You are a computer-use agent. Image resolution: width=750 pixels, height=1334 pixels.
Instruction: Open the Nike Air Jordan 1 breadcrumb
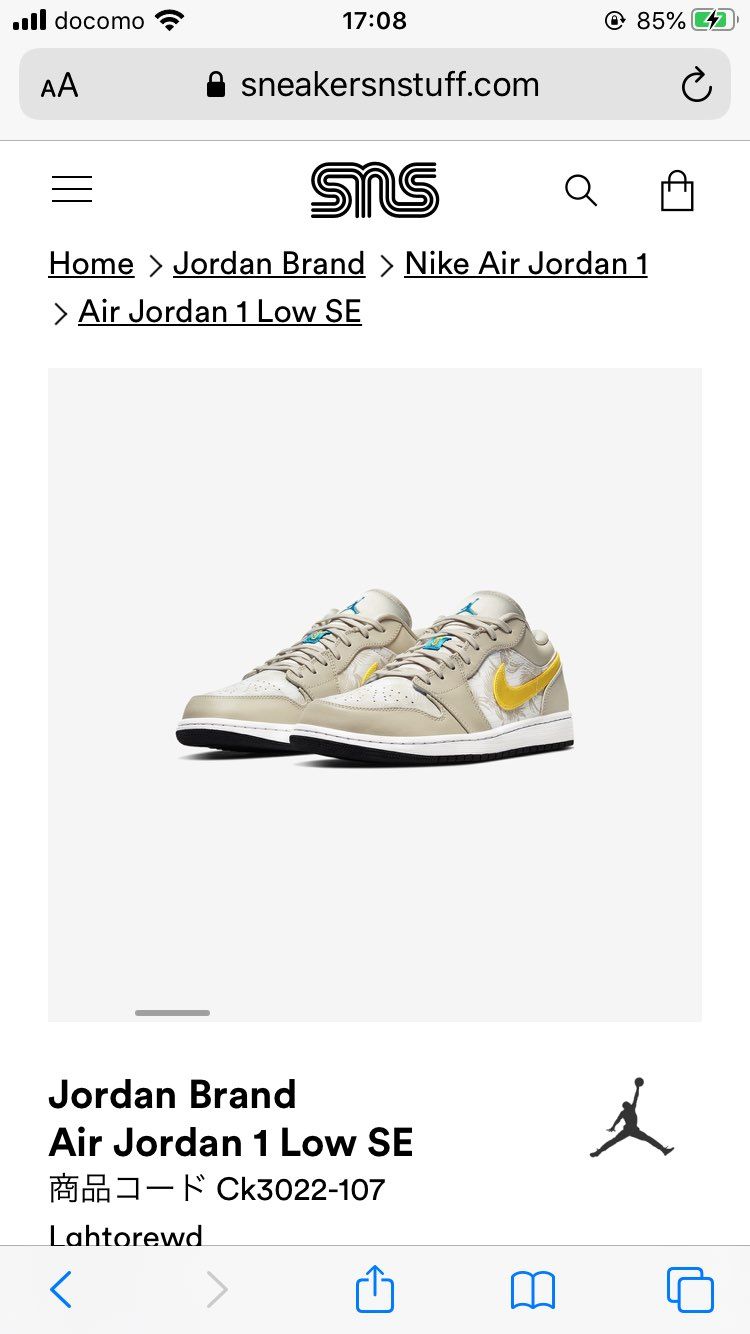tap(526, 264)
